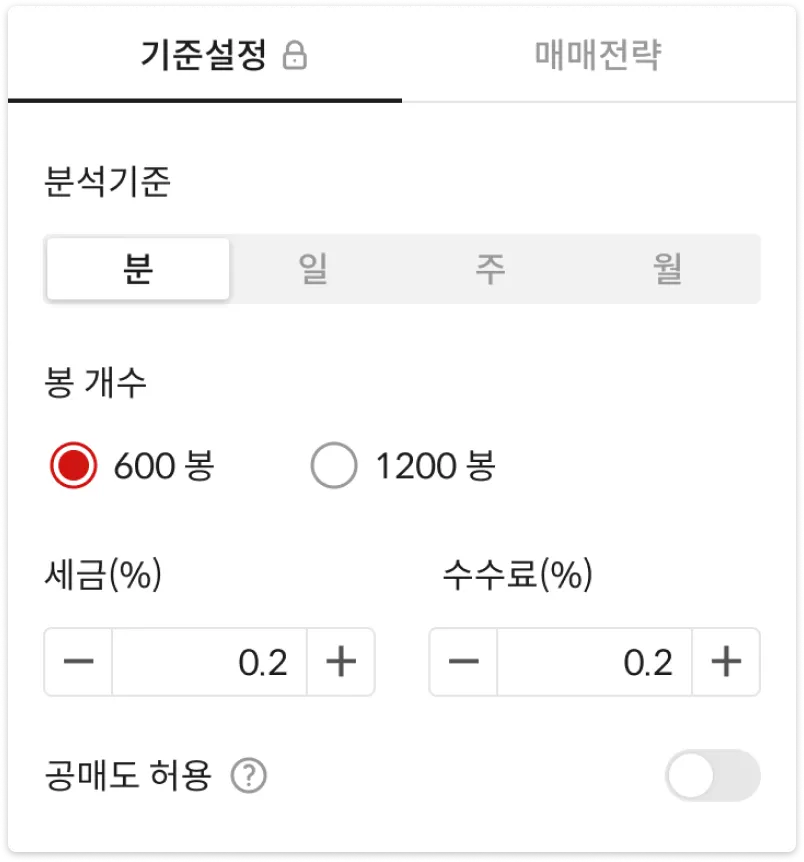Choose 주 as the analysis basis
The height and width of the screenshot is (862, 804).
click(490, 269)
